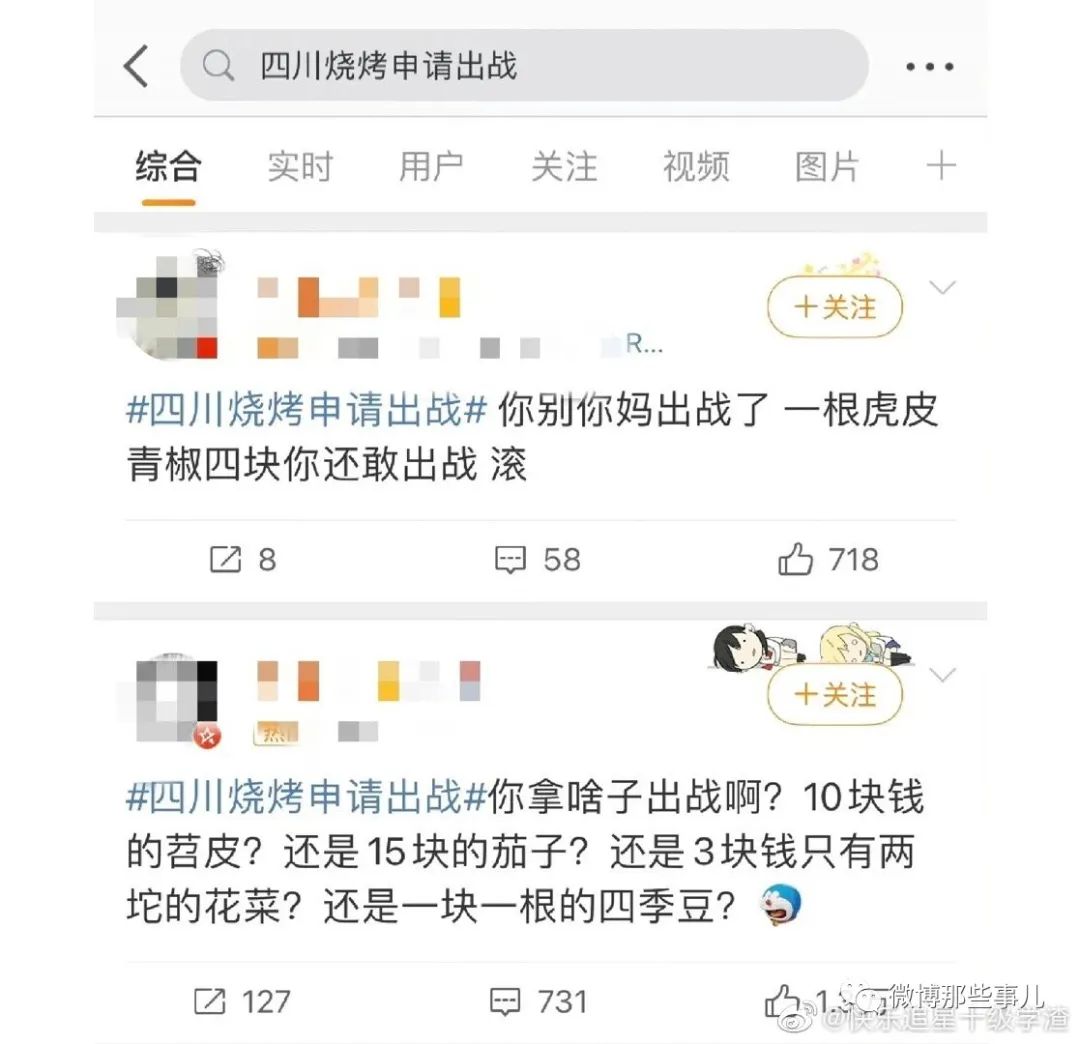The image size is (1080, 1044).
Task: Open the 58 comments on the 虎皮青椒 post
Action: (x=538, y=559)
